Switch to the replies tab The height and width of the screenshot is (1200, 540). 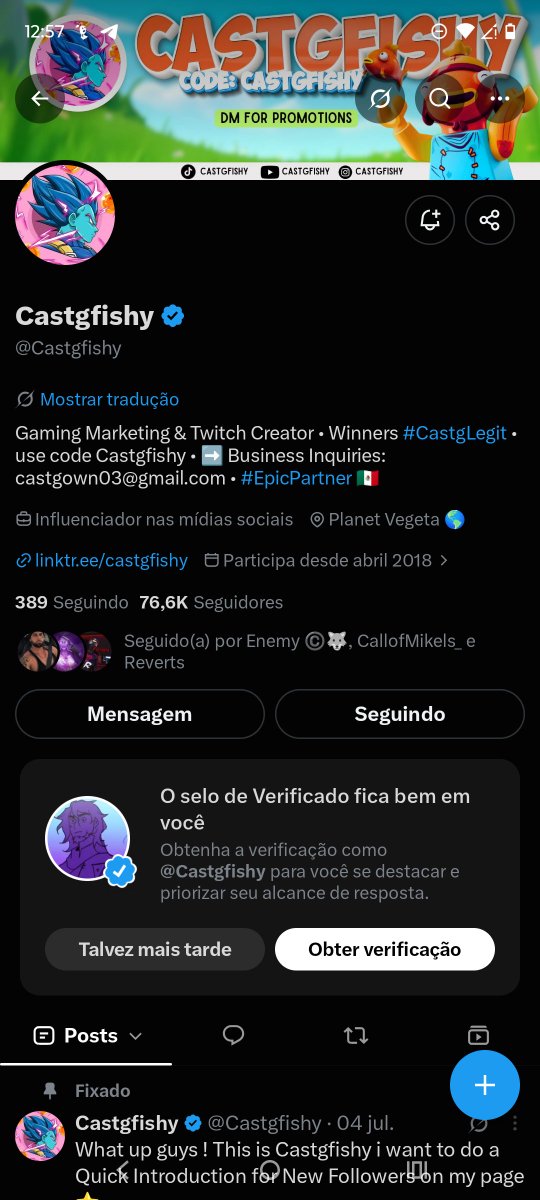click(x=233, y=1035)
